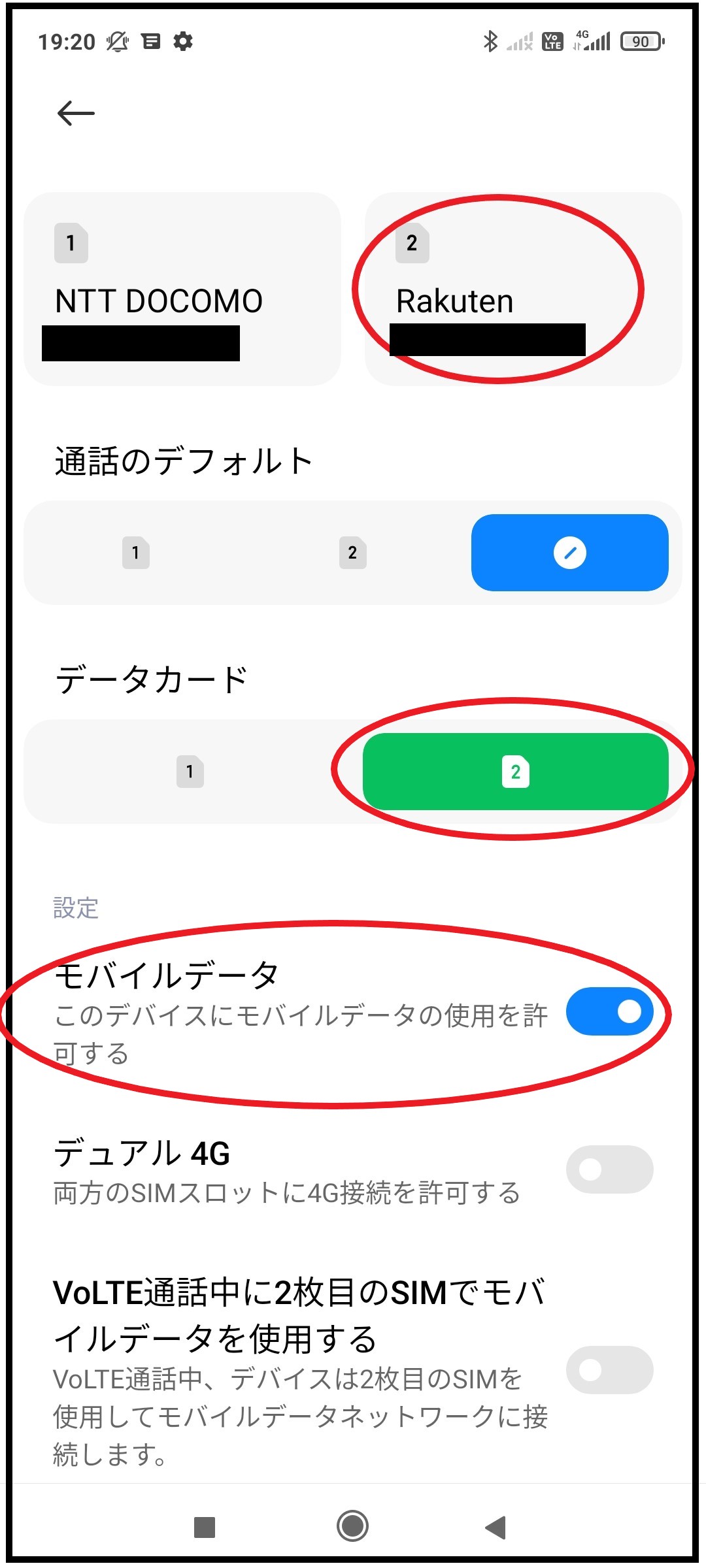Set SIM 2 as default for calls
706x1568 pixels.
pos(353,553)
